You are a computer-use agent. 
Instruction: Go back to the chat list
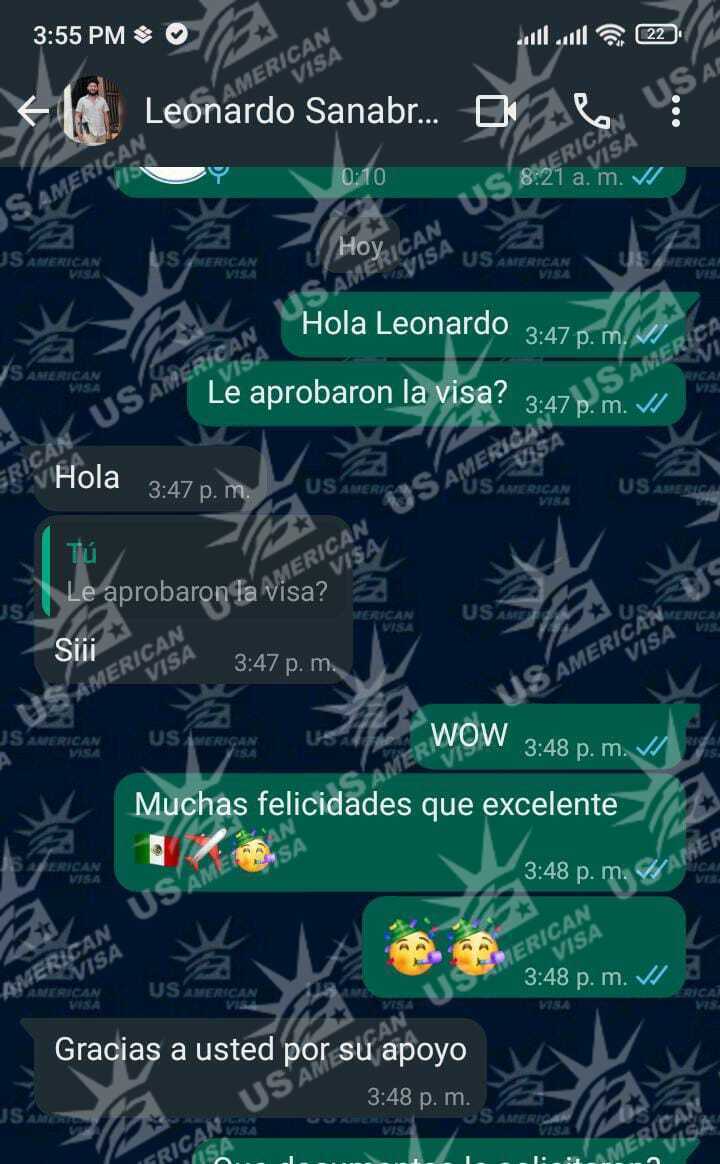pos(31,112)
